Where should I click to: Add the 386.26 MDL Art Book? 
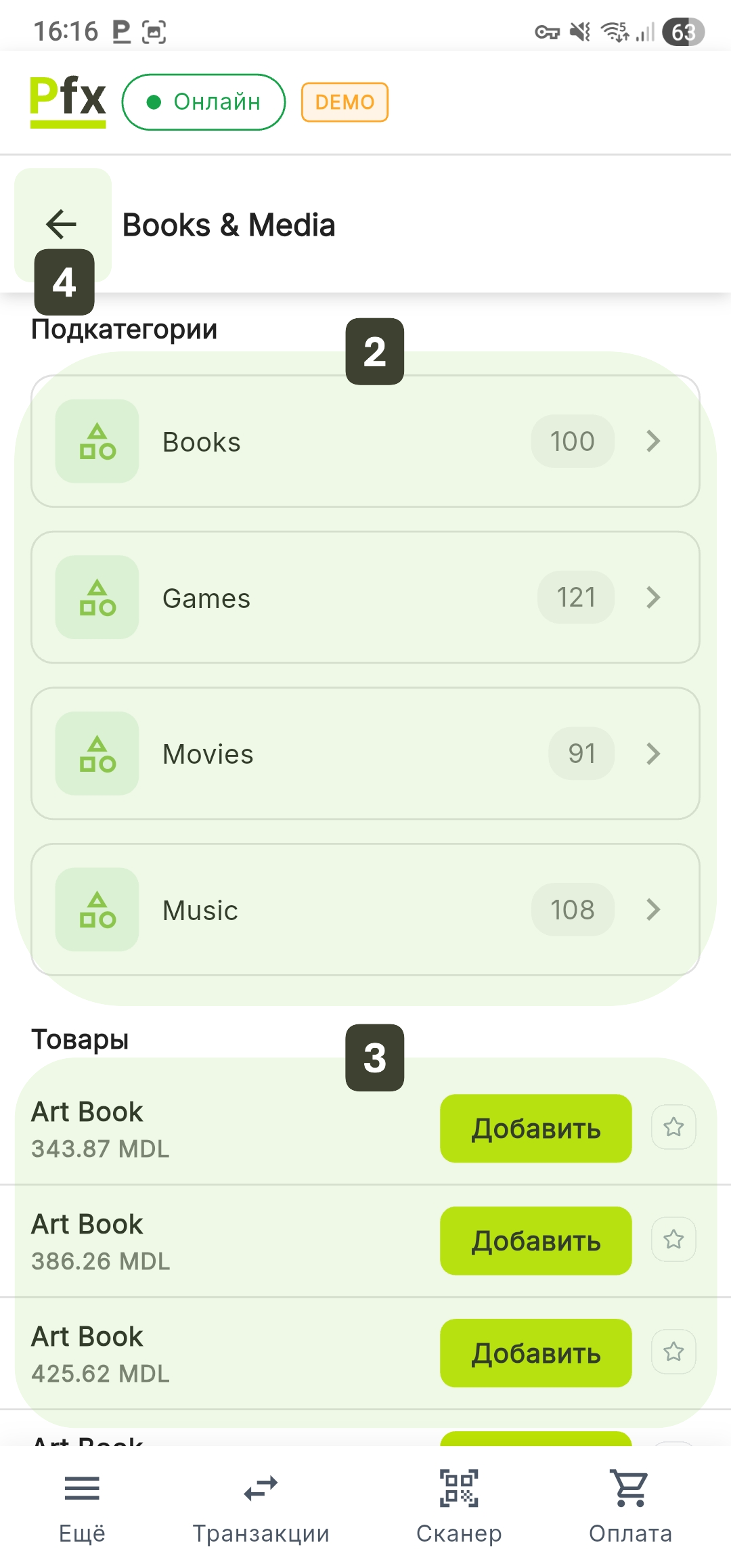coord(535,1240)
